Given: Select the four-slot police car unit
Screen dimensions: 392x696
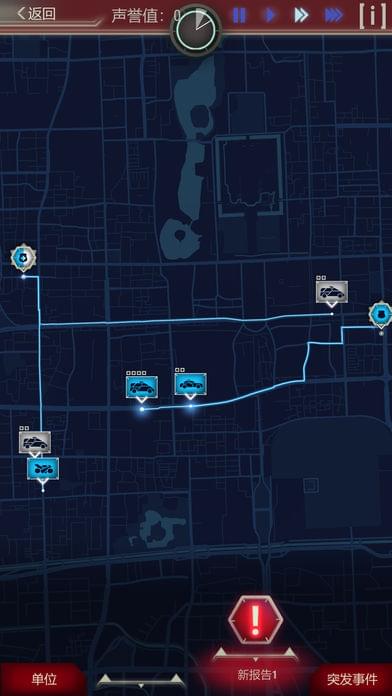Looking at the screenshot, I should pos(142,387).
